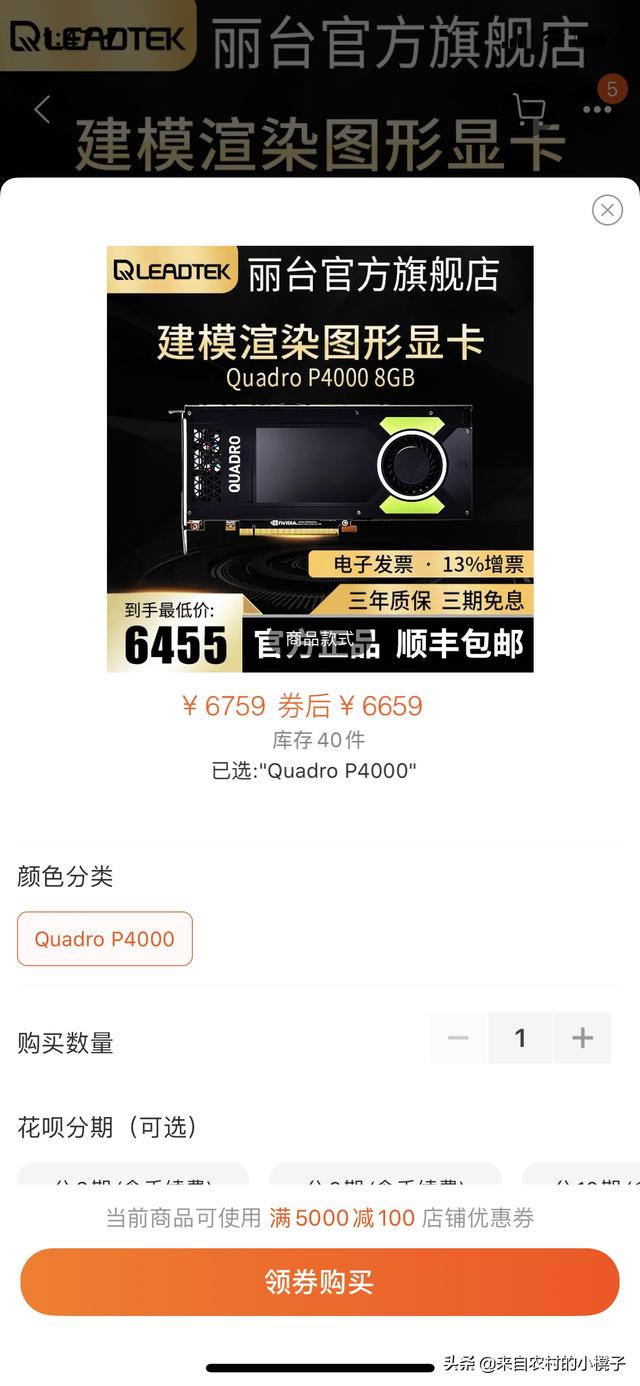Viewport: 640px width, 1386px height.
Task: Select the Quadro P4000 option chip
Action: 105,939
